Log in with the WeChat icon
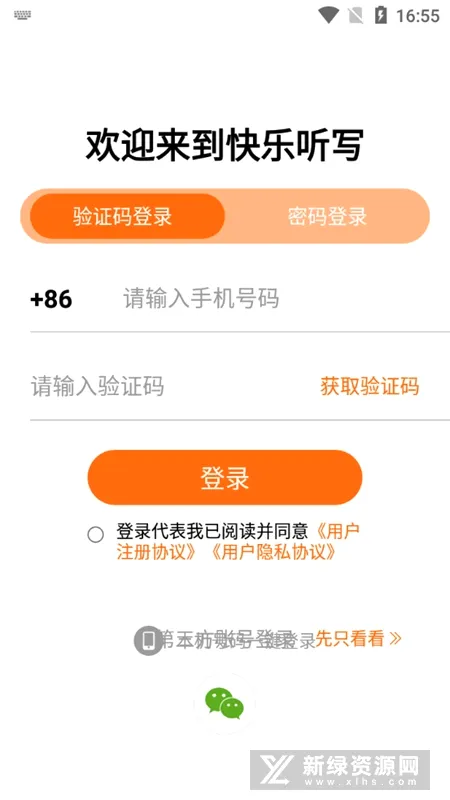Image resolution: width=450 pixels, height=800 pixels. [224, 703]
